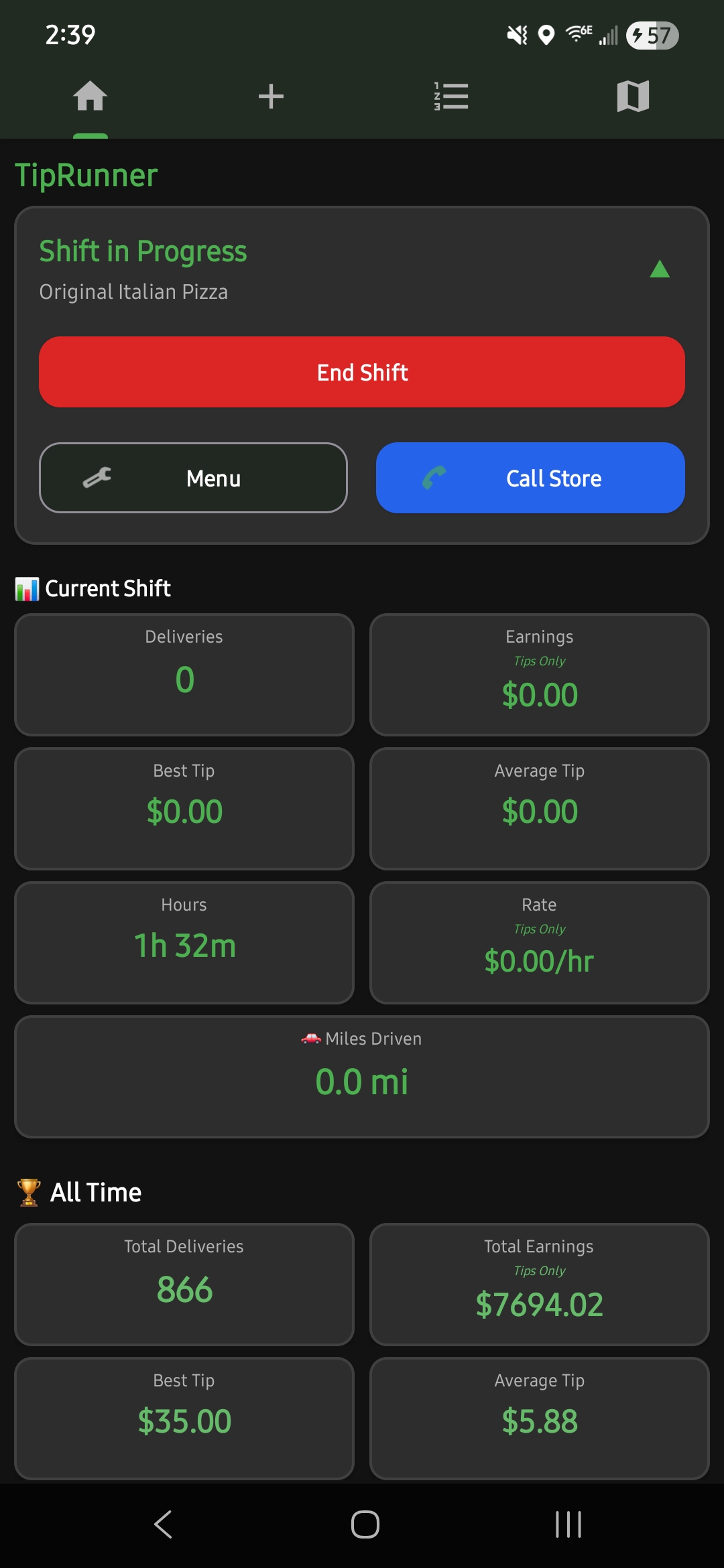
Task: Open the numbered list icon
Action: click(450, 96)
